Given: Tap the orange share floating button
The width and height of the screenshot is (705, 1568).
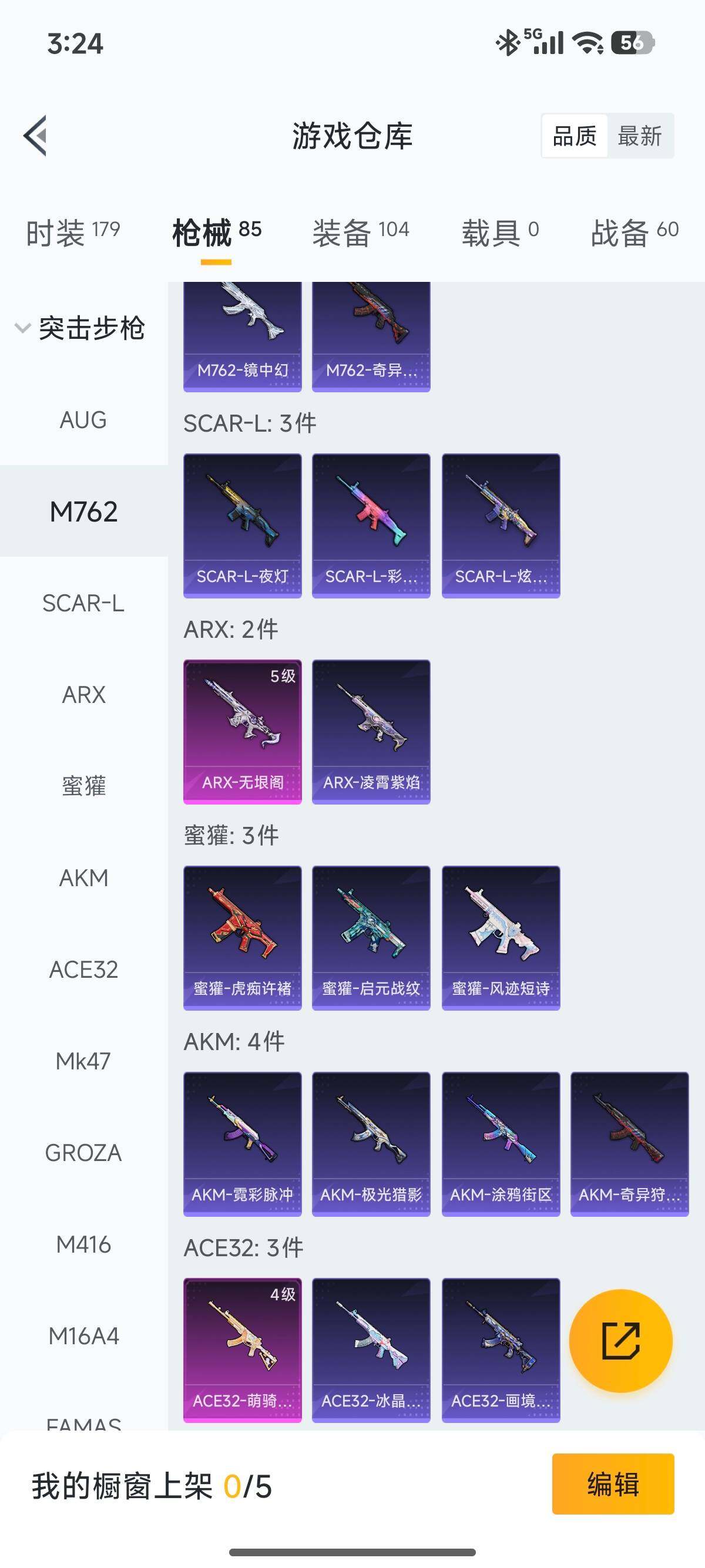Looking at the screenshot, I should 620,1340.
